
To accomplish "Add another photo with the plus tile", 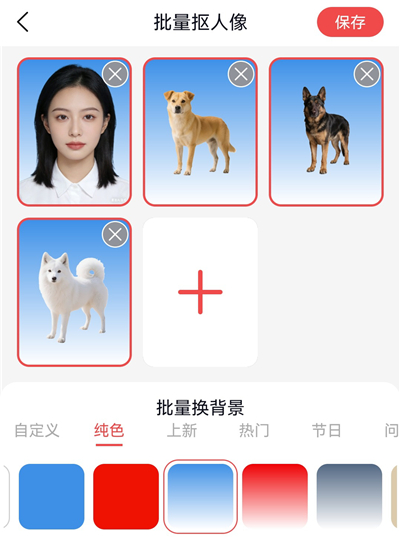I will pyautogui.click(x=200, y=292).
